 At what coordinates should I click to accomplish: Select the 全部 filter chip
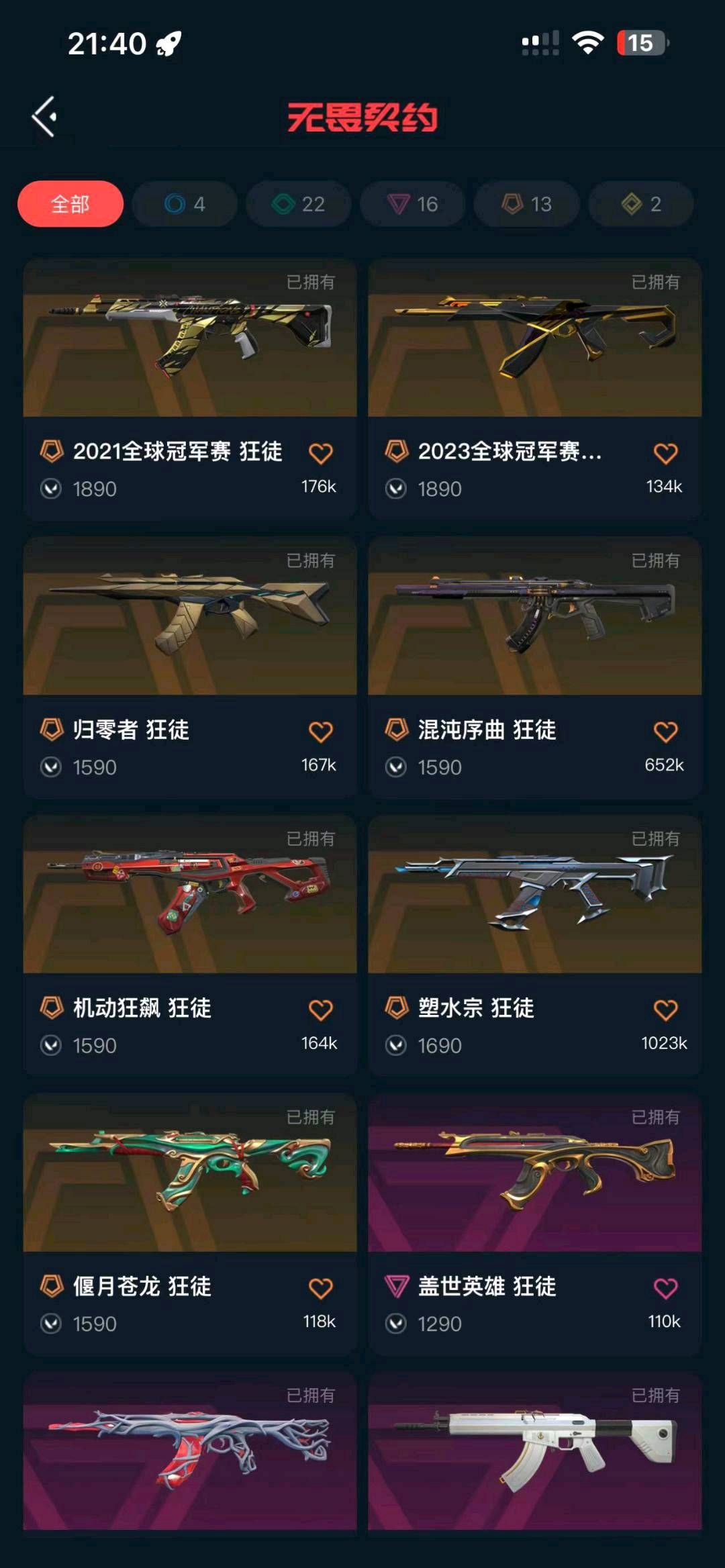click(x=70, y=203)
